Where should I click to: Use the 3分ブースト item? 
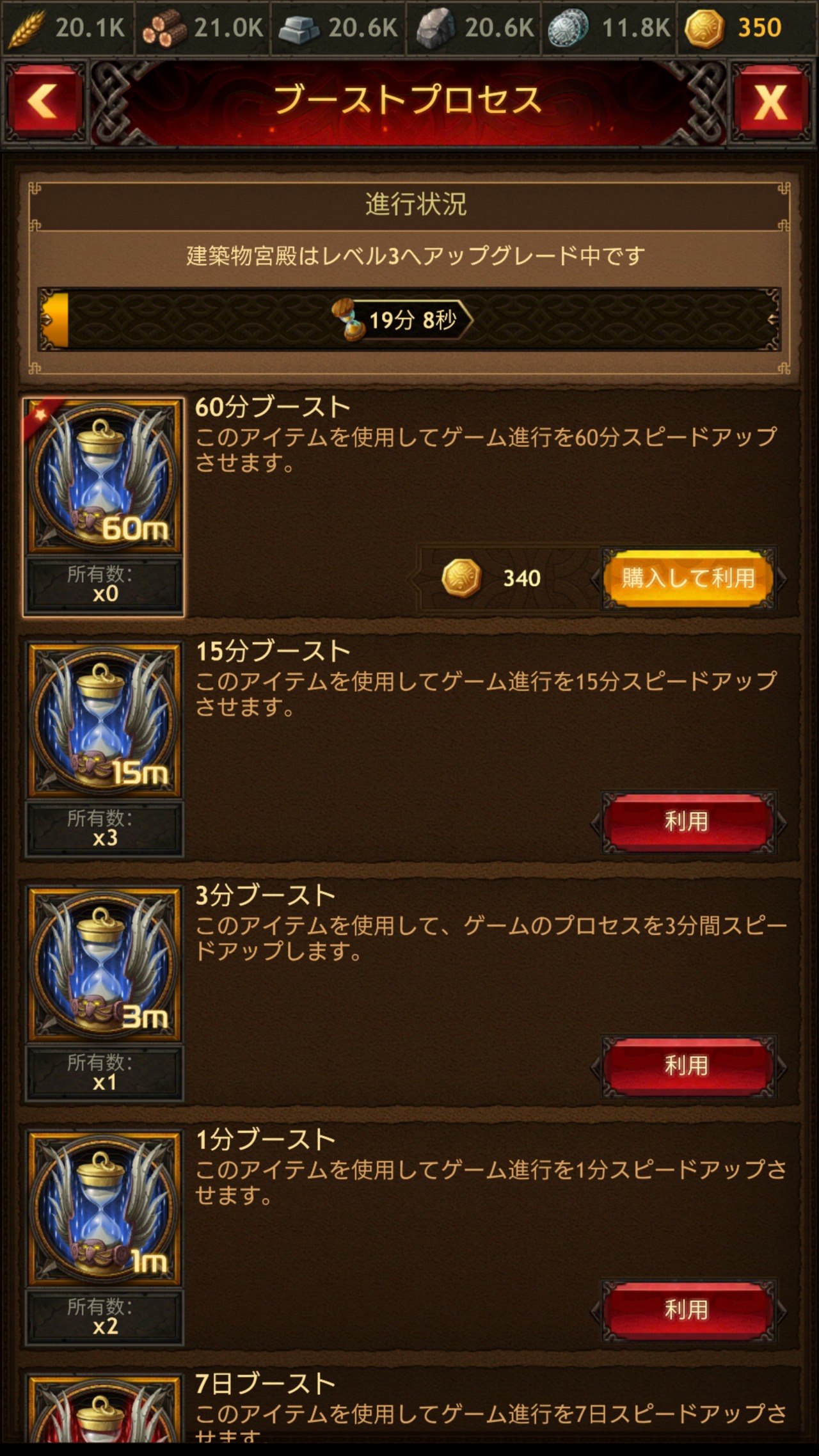click(x=688, y=1066)
